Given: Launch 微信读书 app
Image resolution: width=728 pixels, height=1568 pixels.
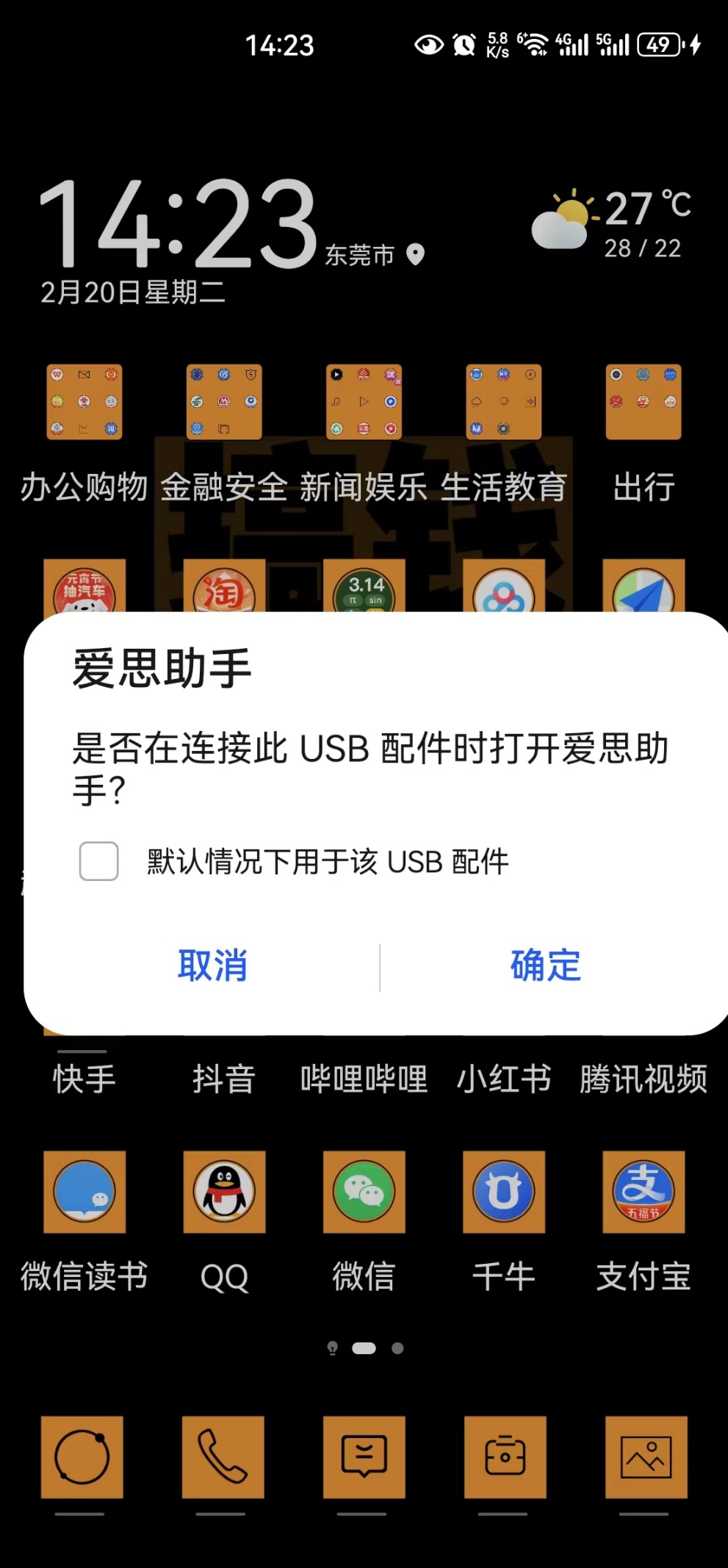Looking at the screenshot, I should point(84,1192).
